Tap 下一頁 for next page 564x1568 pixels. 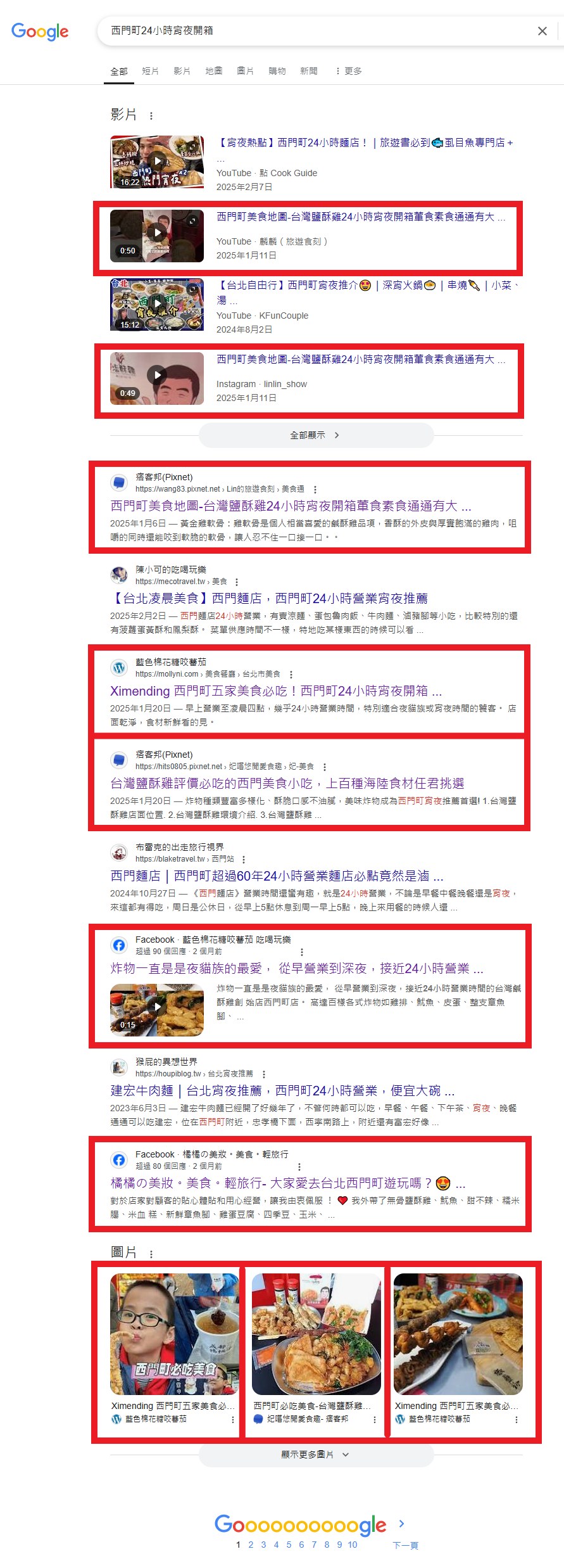tap(405, 1545)
